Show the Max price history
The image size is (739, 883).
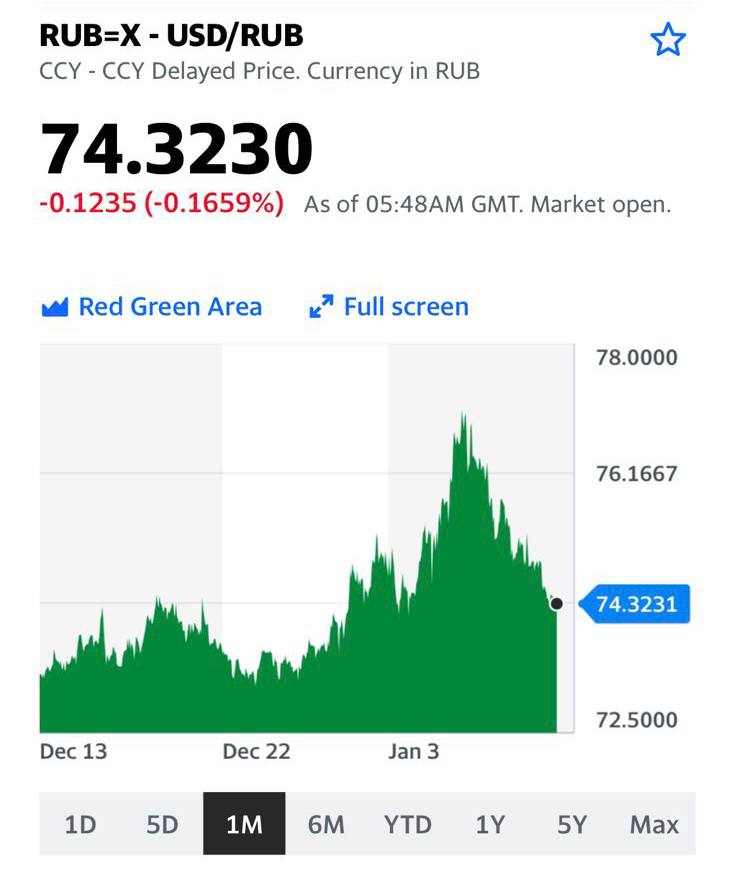pyautogui.click(x=654, y=825)
